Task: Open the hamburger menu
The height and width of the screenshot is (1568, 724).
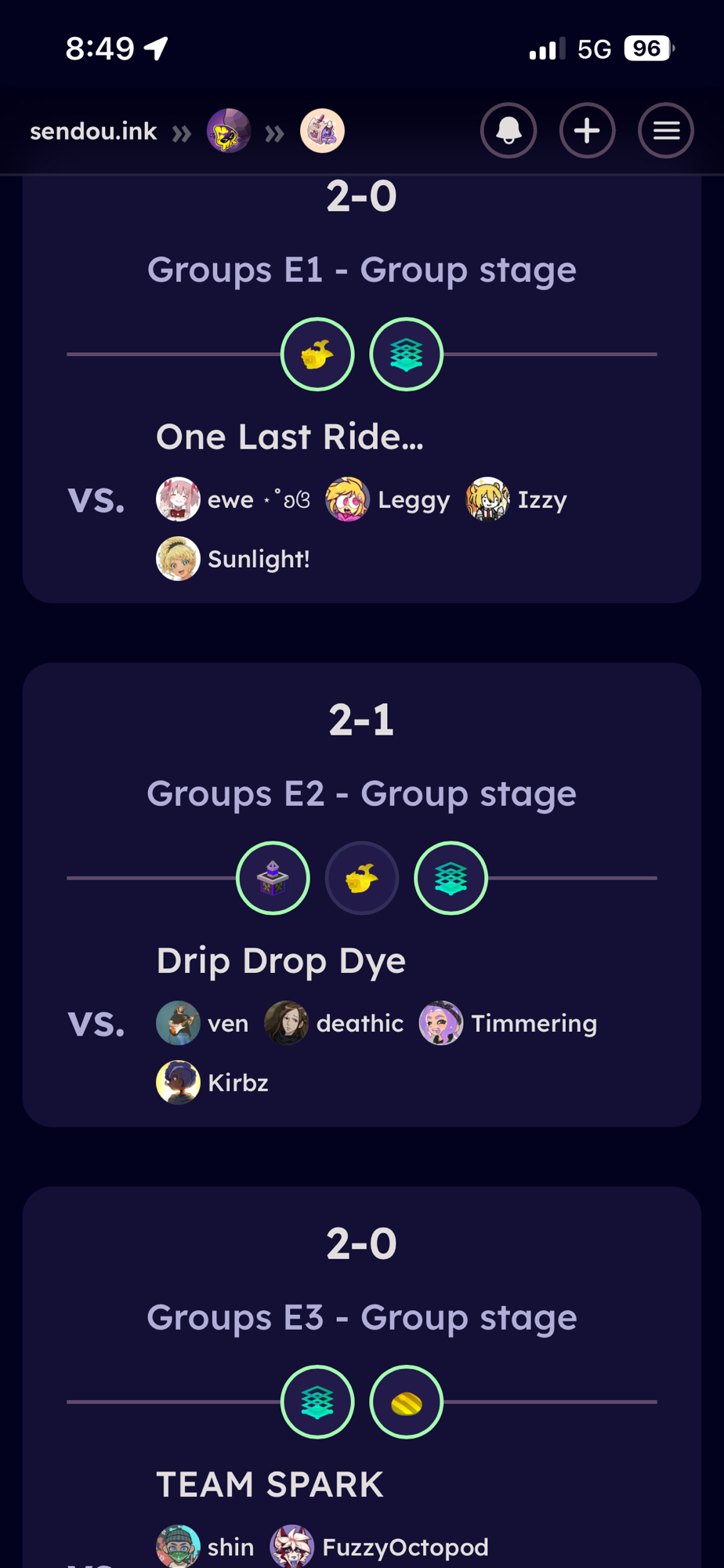Action: 666,131
